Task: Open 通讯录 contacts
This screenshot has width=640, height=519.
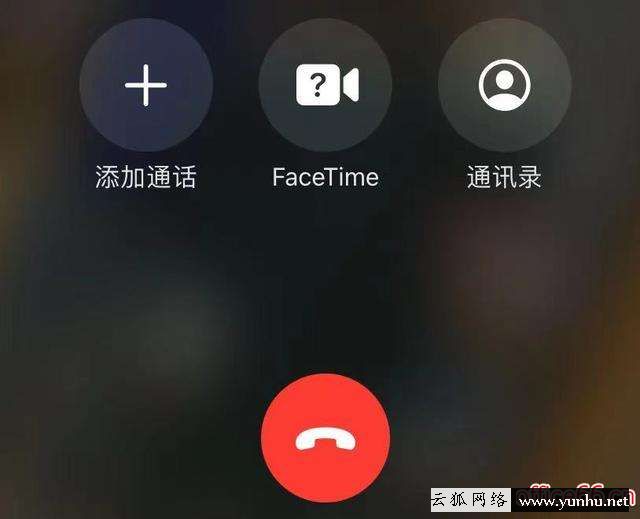Action: 504,87
